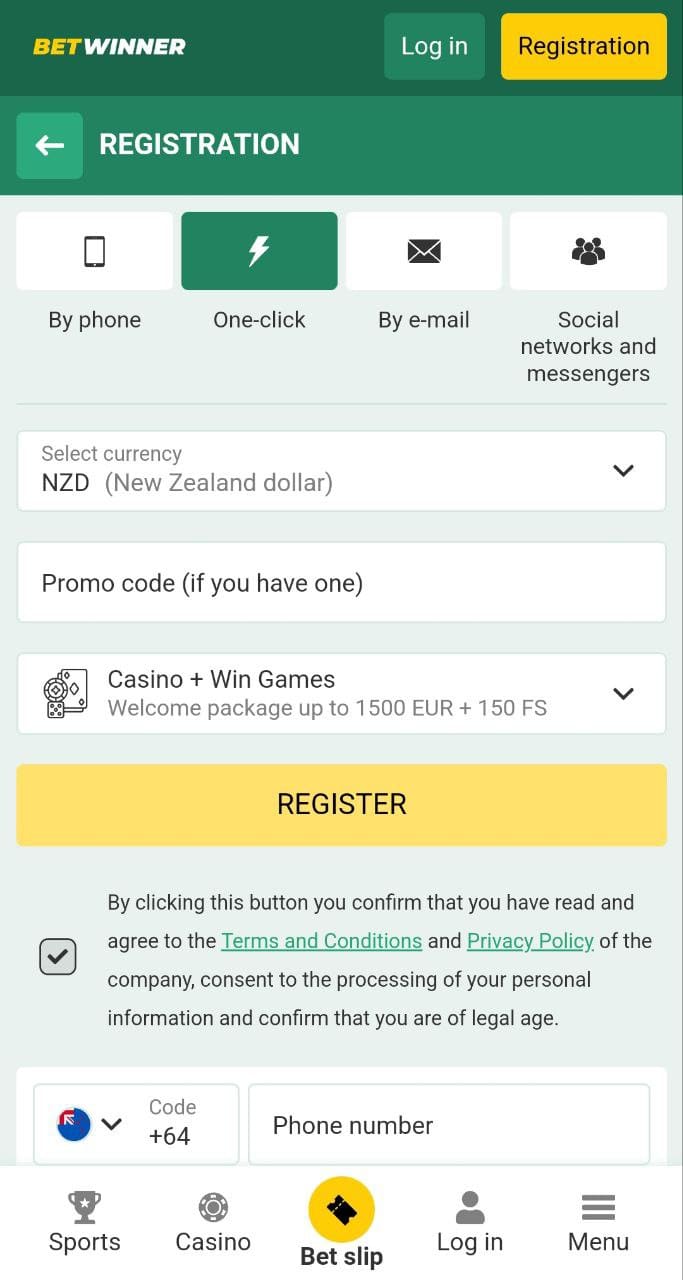683x1280 pixels.
Task: Change the +64 country code
Action: pyautogui.click(x=136, y=1124)
